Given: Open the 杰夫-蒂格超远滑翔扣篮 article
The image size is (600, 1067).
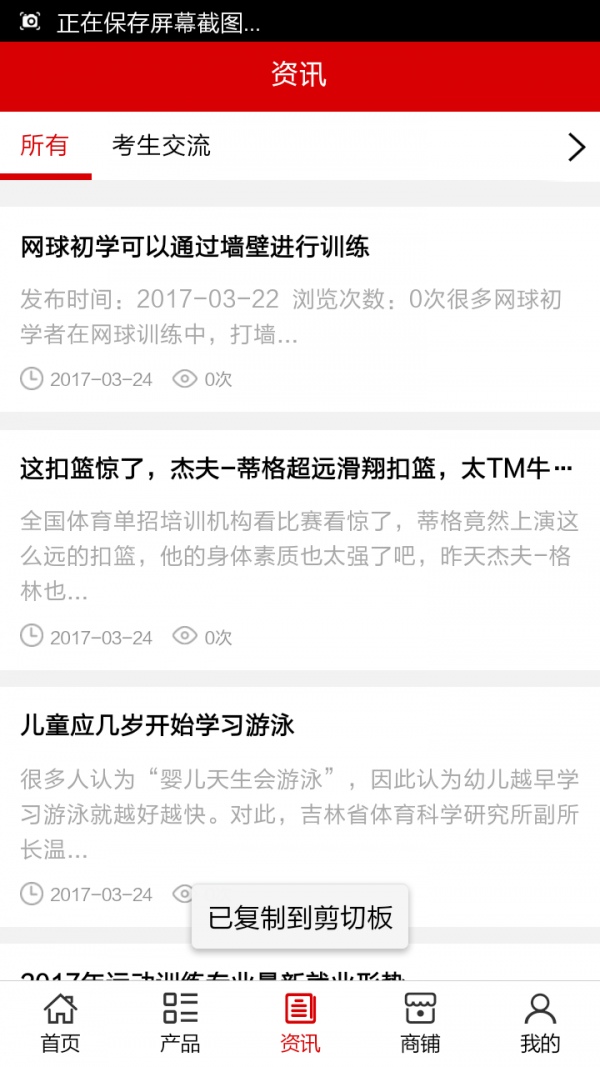Looking at the screenshot, I should (x=300, y=550).
